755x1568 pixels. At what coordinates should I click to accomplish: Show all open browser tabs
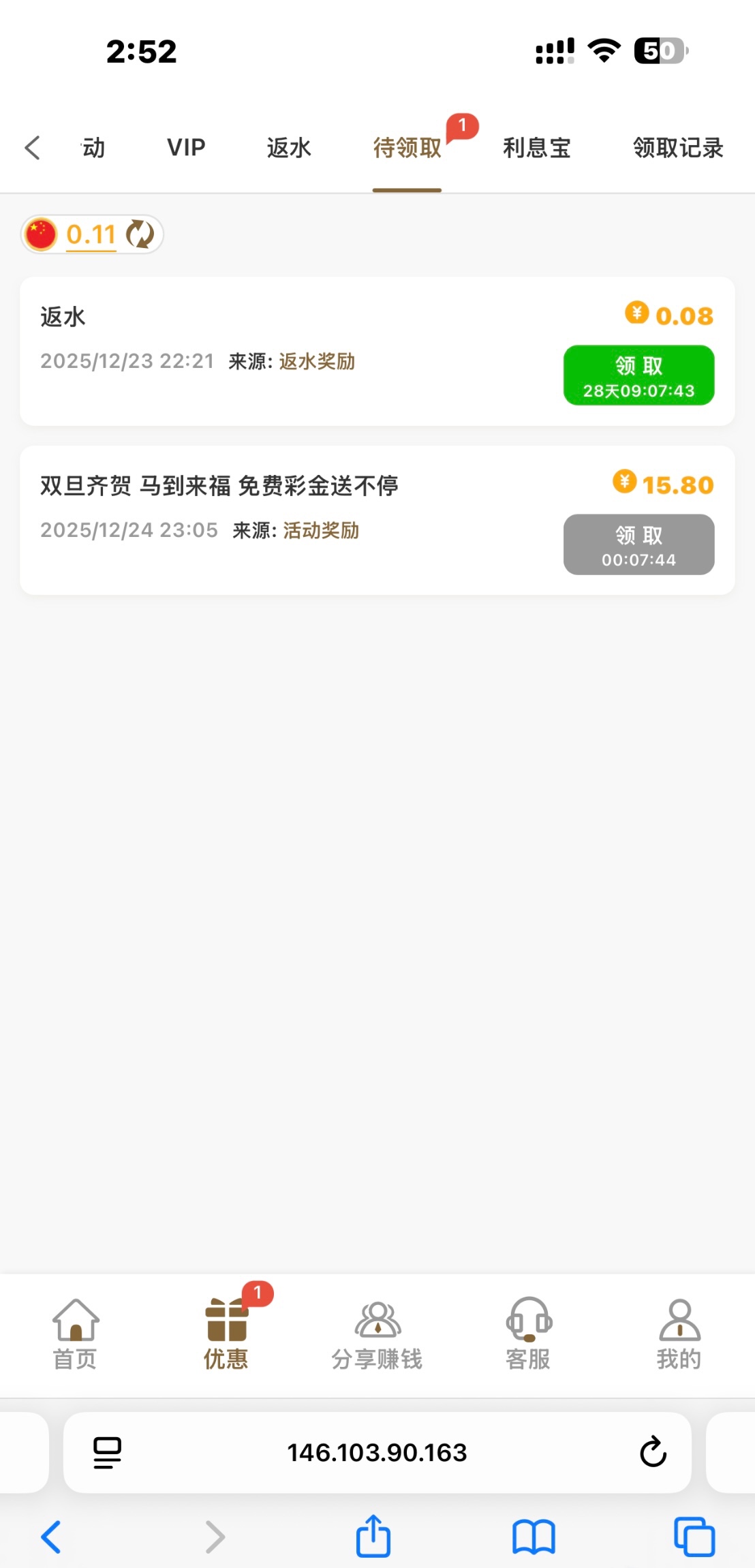click(694, 1537)
